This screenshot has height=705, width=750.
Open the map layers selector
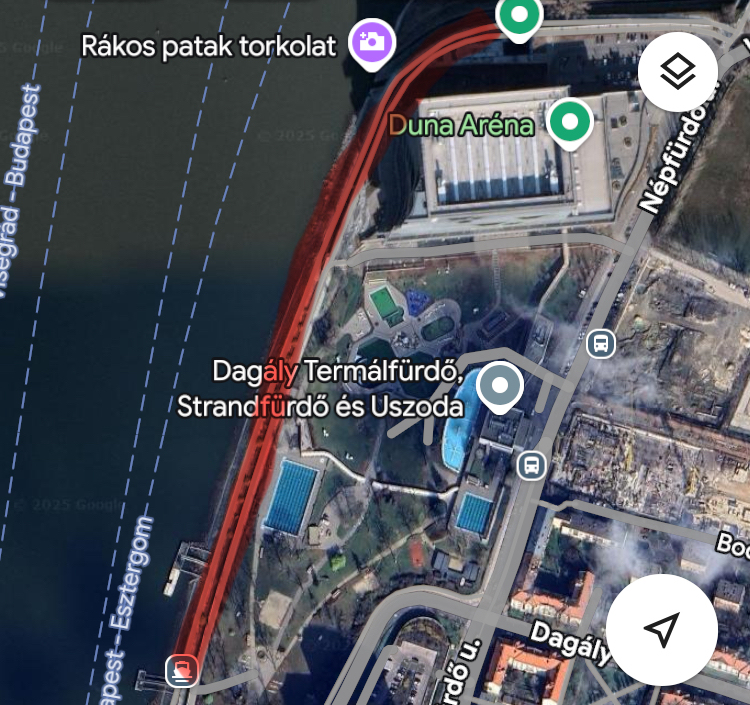(x=678, y=71)
